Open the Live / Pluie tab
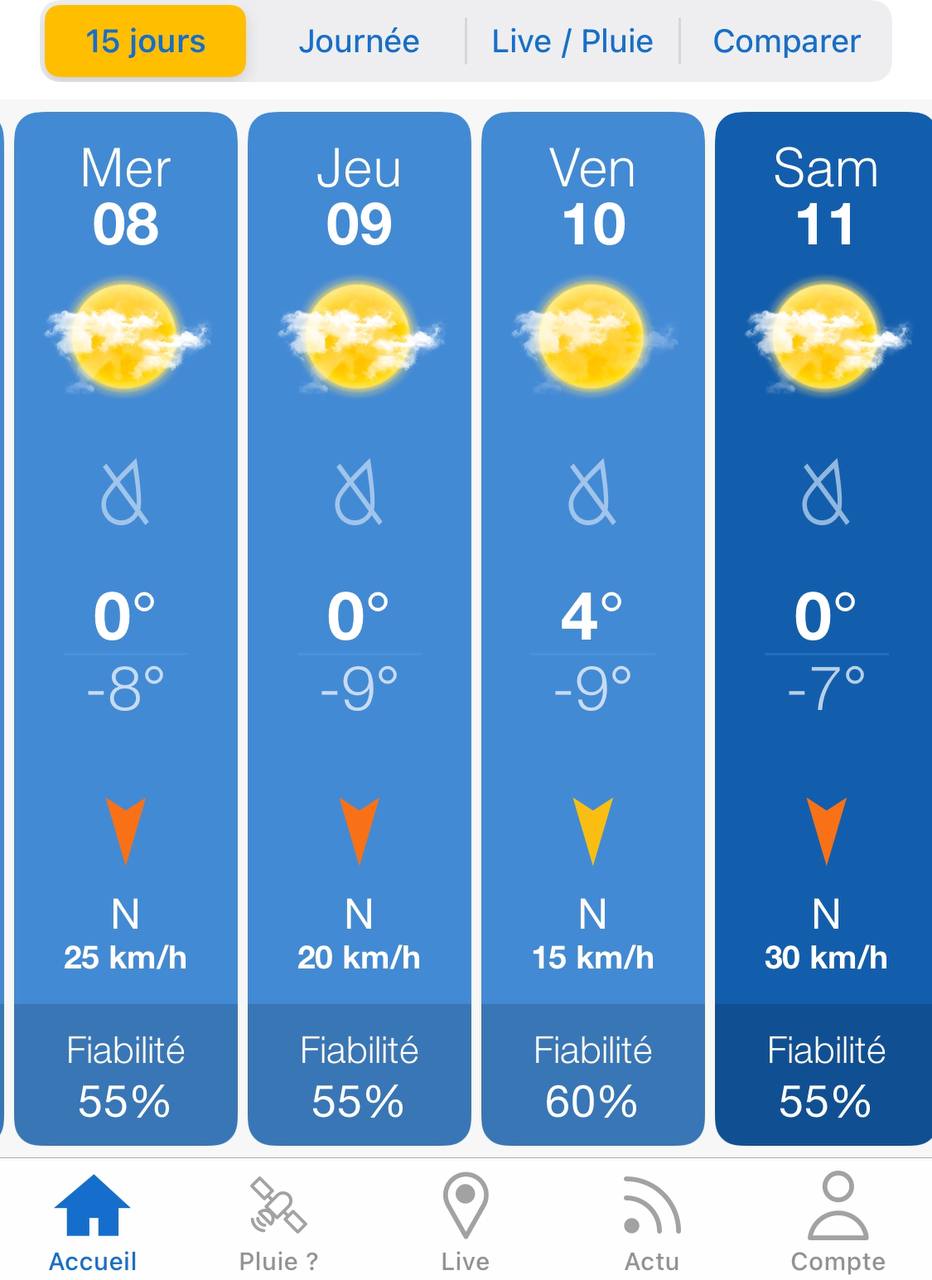This screenshot has width=932, height=1280. click(572, 41)
